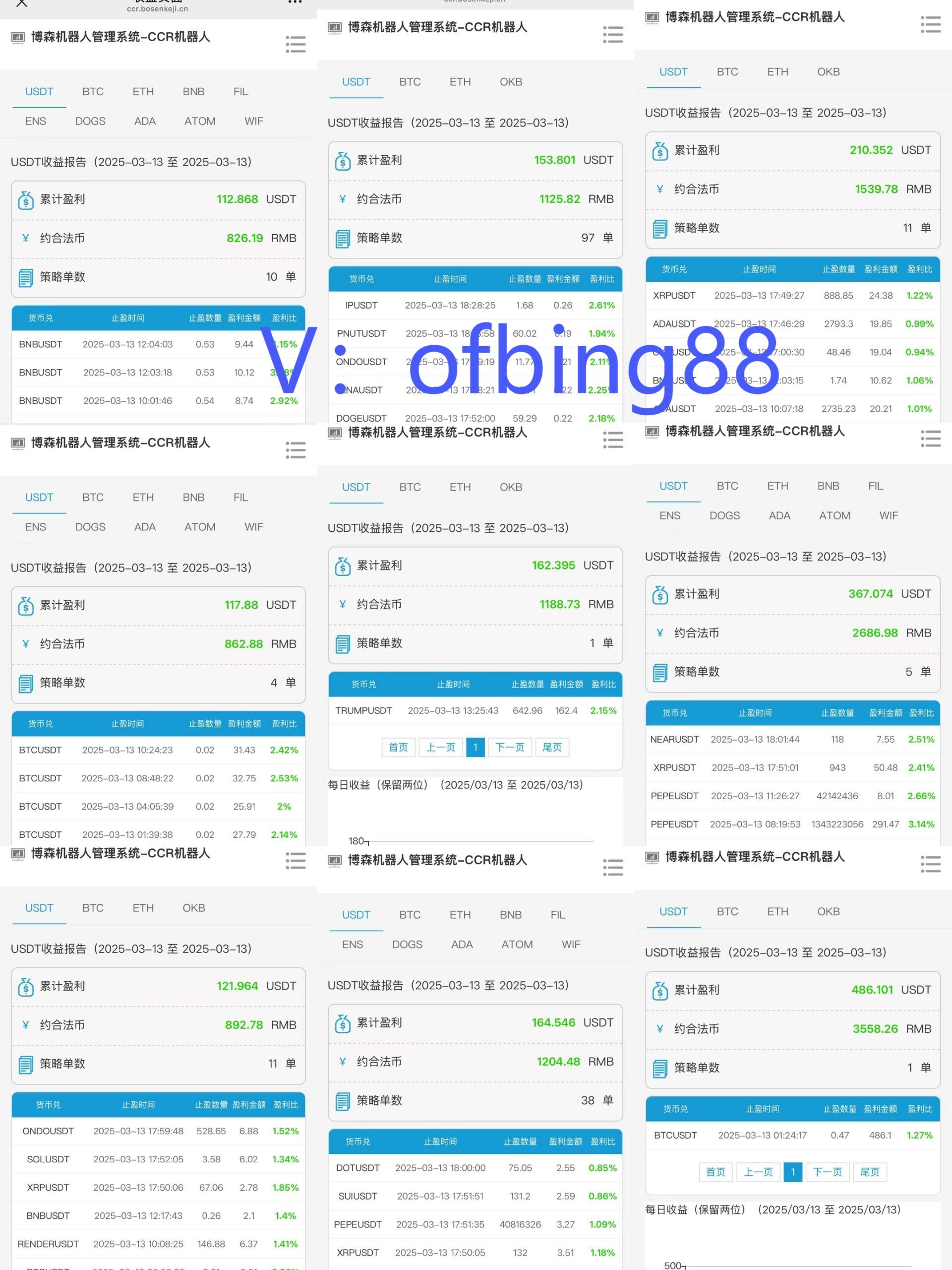Screen dimensions: 952x1270
Task: Select the ATOM tab
Action: 199,121
